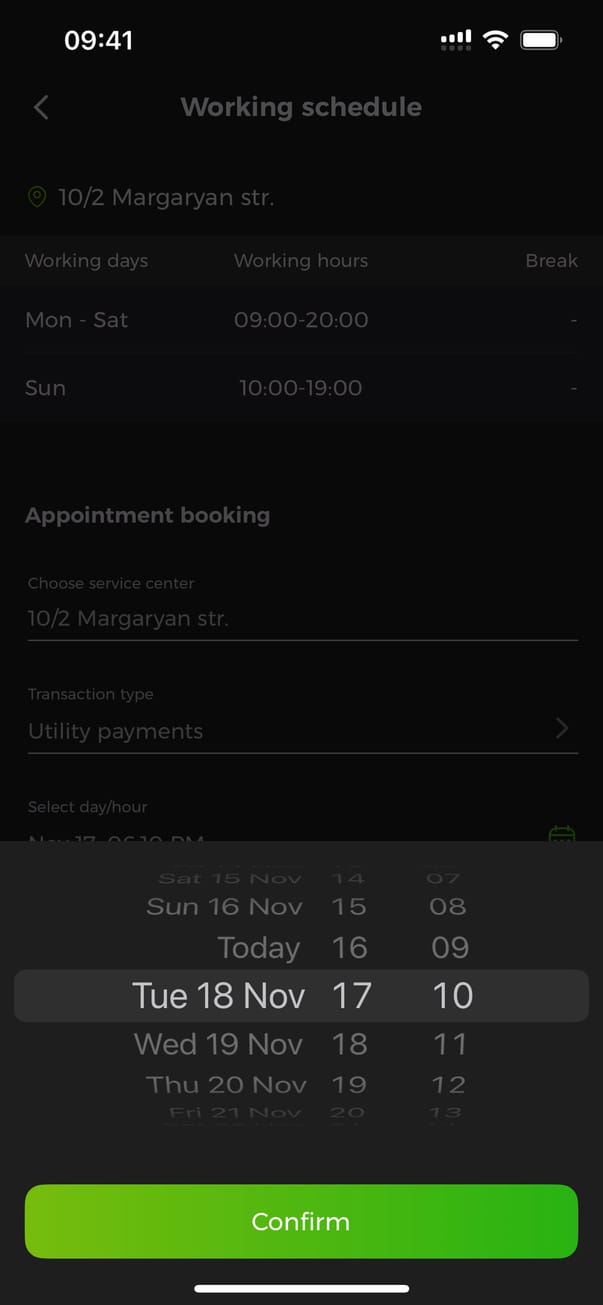Confirm the selected date and time
The image size is (603, 1305).
click(x=301, y=1221)
